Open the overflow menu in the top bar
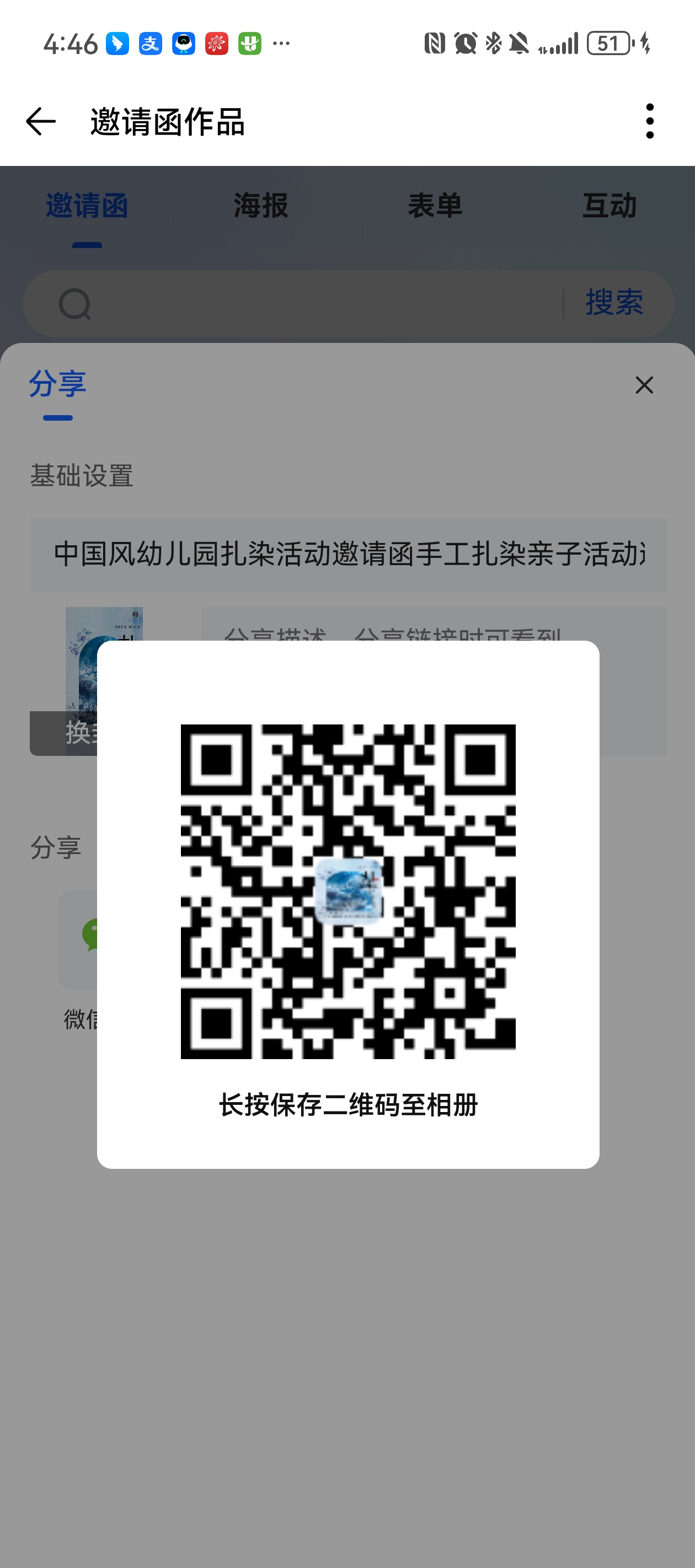This screenshot has height=1568, width=695. [x=649, y=121]
